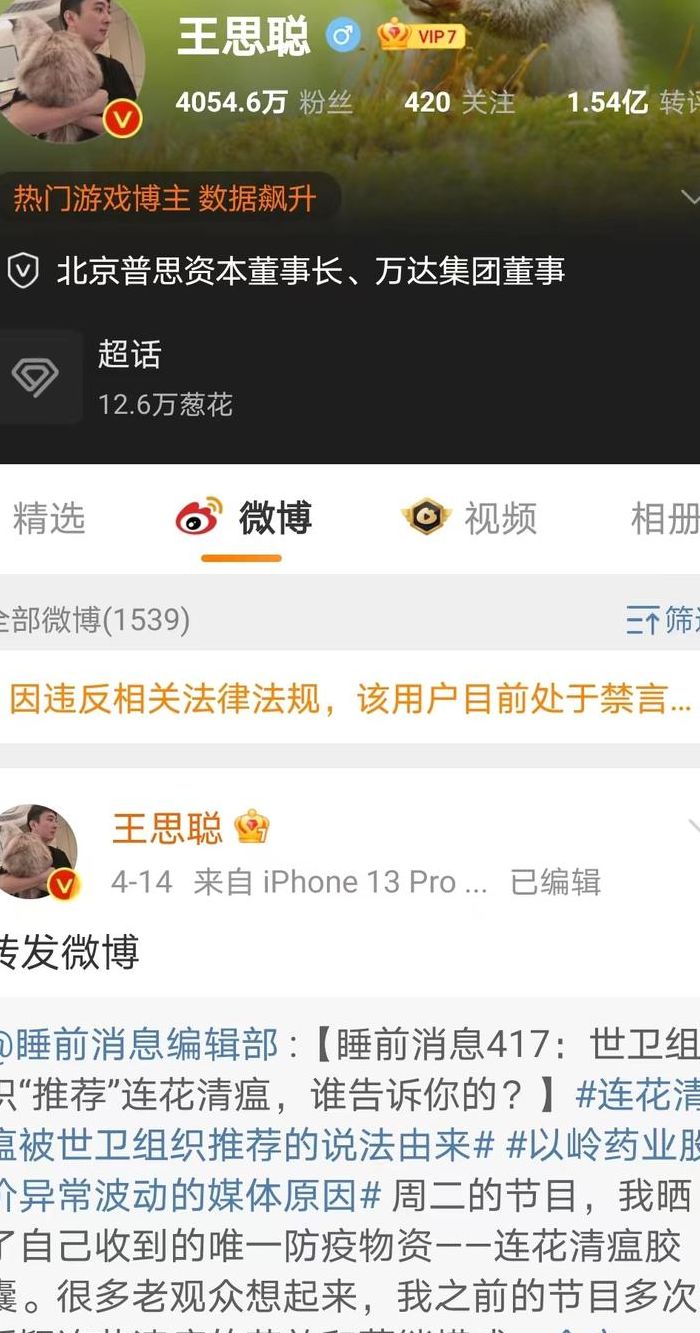Open the @睡前消息编辑部 mention link
Screen dimensions: 700x1333
coord(139,1045)
